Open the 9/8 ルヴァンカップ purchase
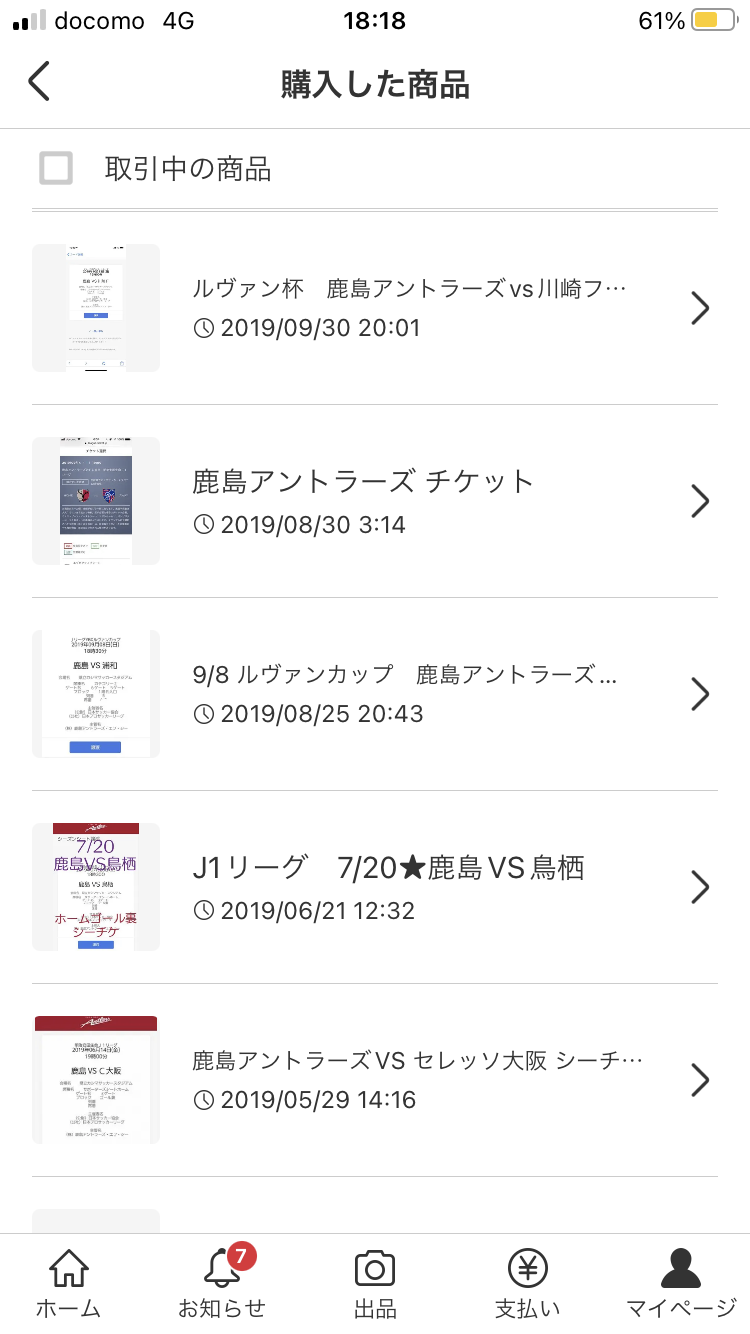The height and width of the screenshot is (1334, 750). point(375,694)
